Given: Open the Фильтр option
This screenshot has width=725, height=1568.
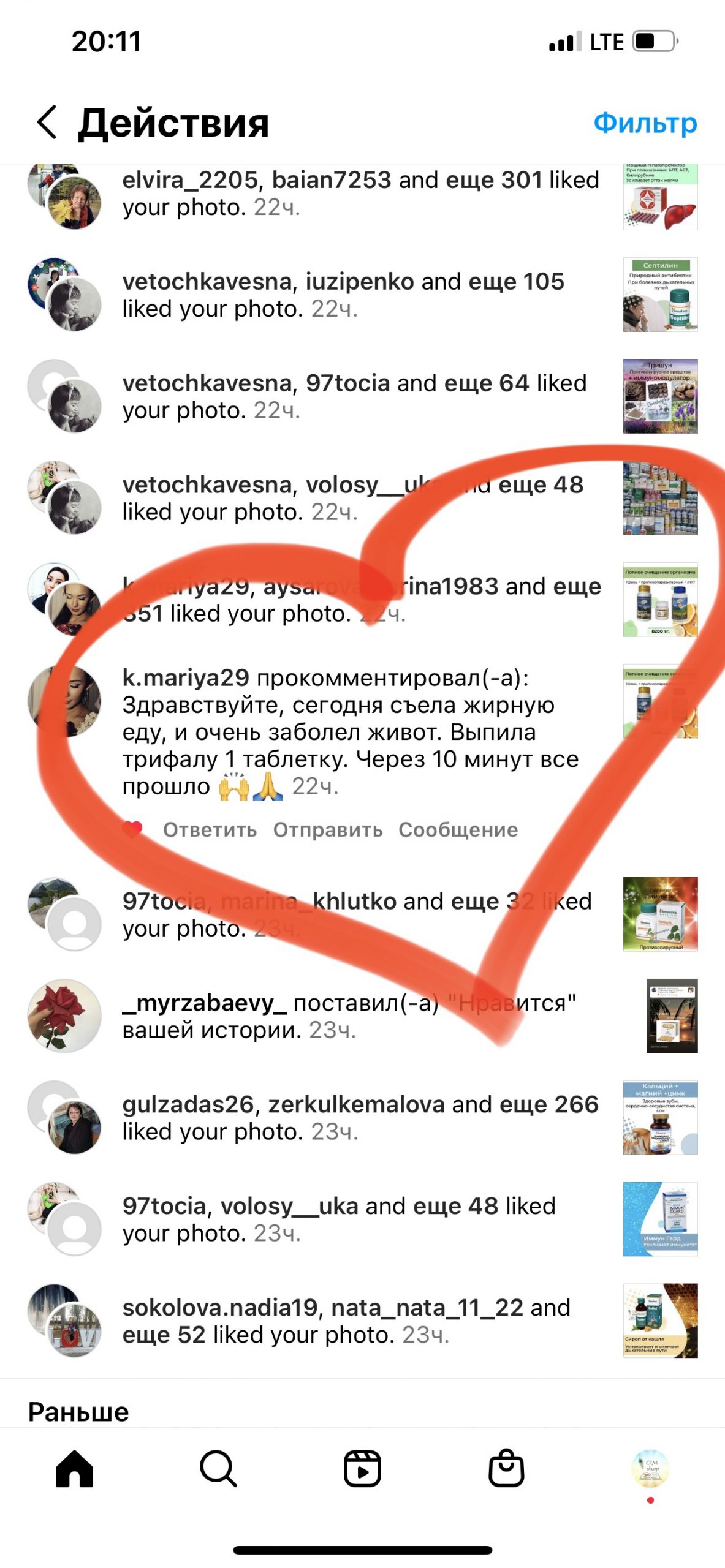Looking at the screenshot, I should point(645,123).
